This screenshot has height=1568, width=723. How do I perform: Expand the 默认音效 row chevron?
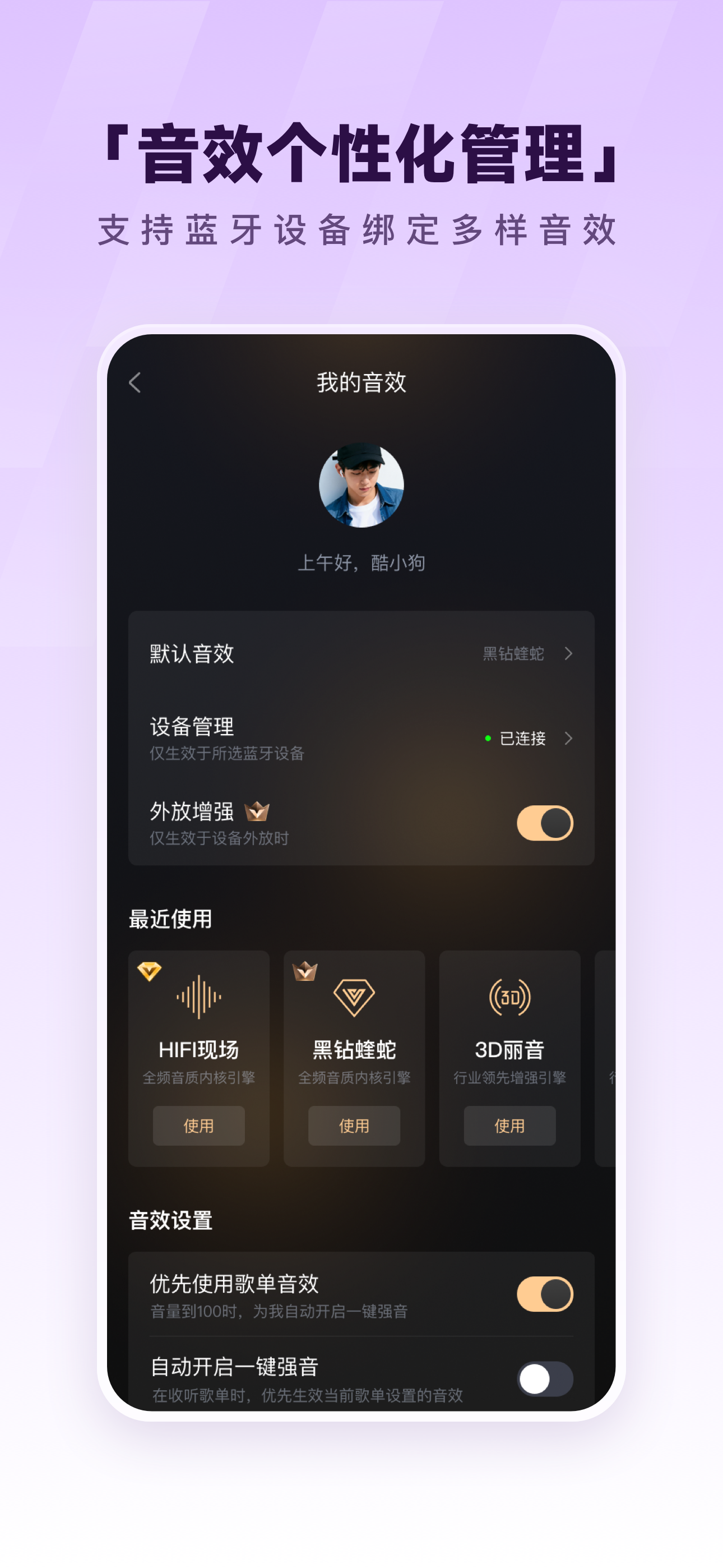coord(569,654)
